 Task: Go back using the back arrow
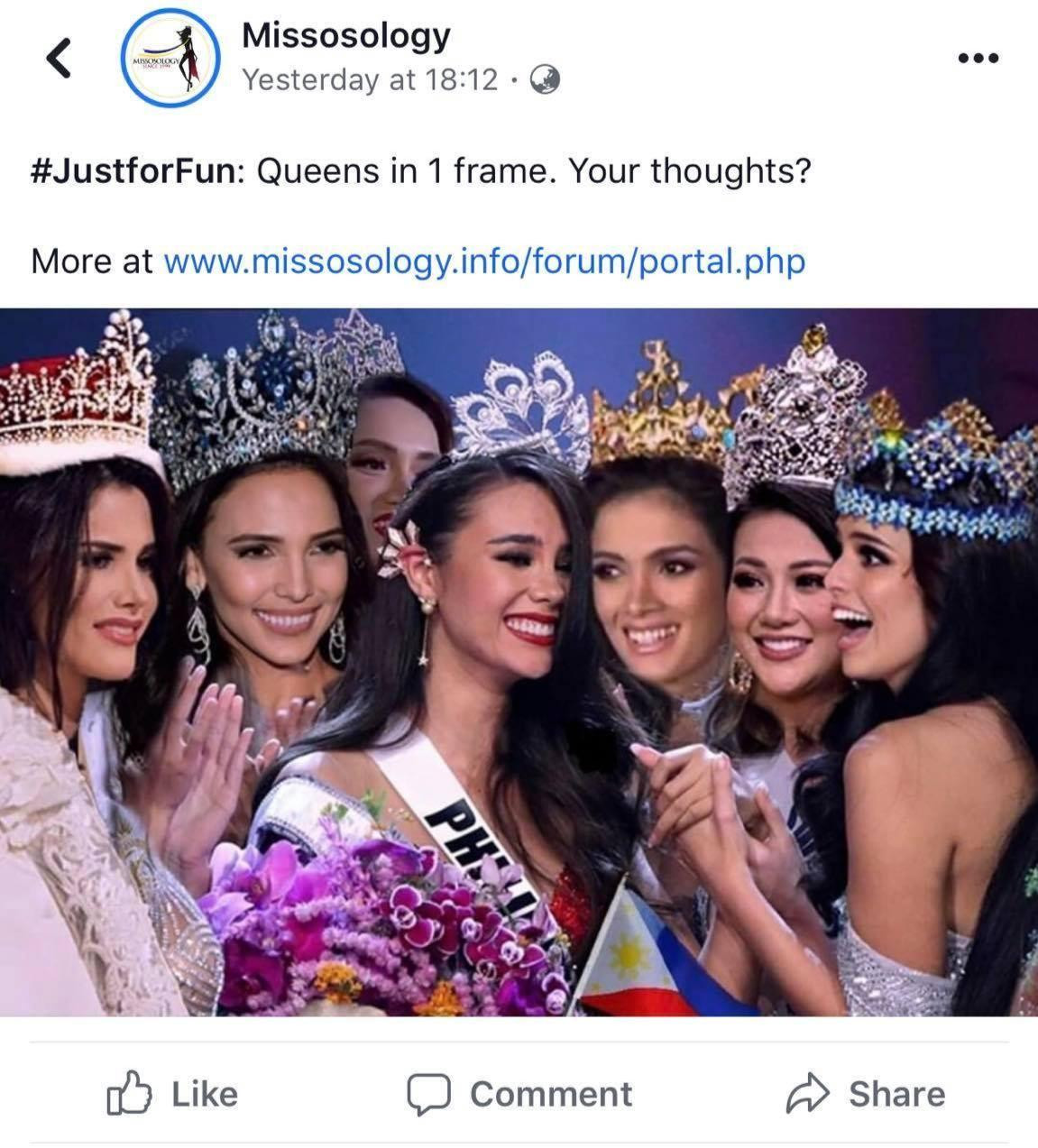click(59, 60)
